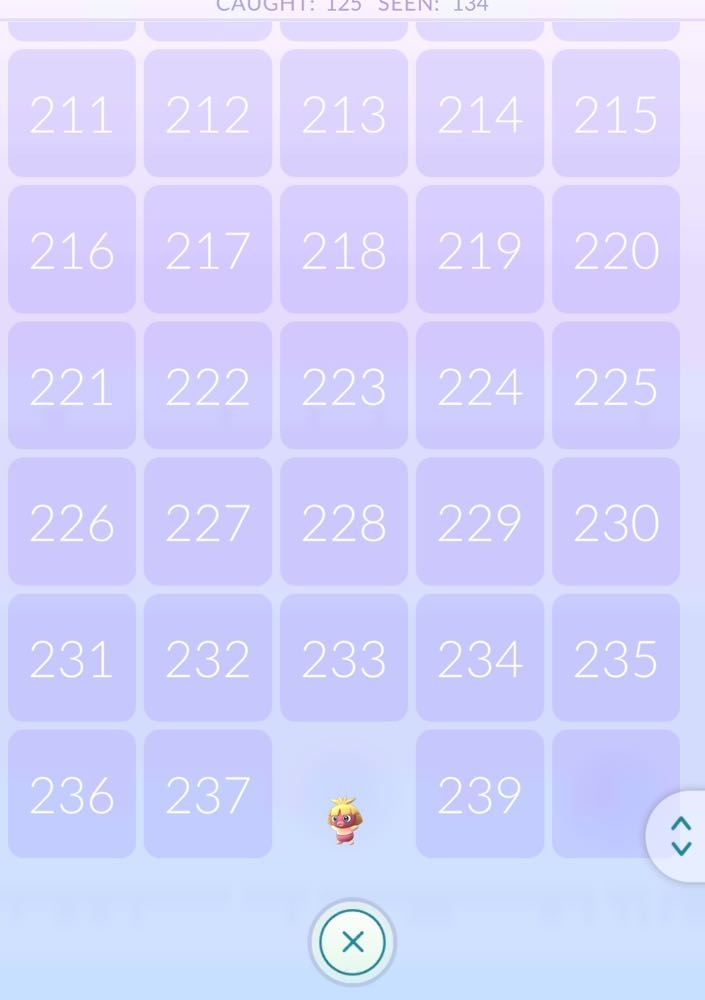The image size is (705, 1000).
Task: Close the Pokédex with the X button
Action: (x=352, y=942)
